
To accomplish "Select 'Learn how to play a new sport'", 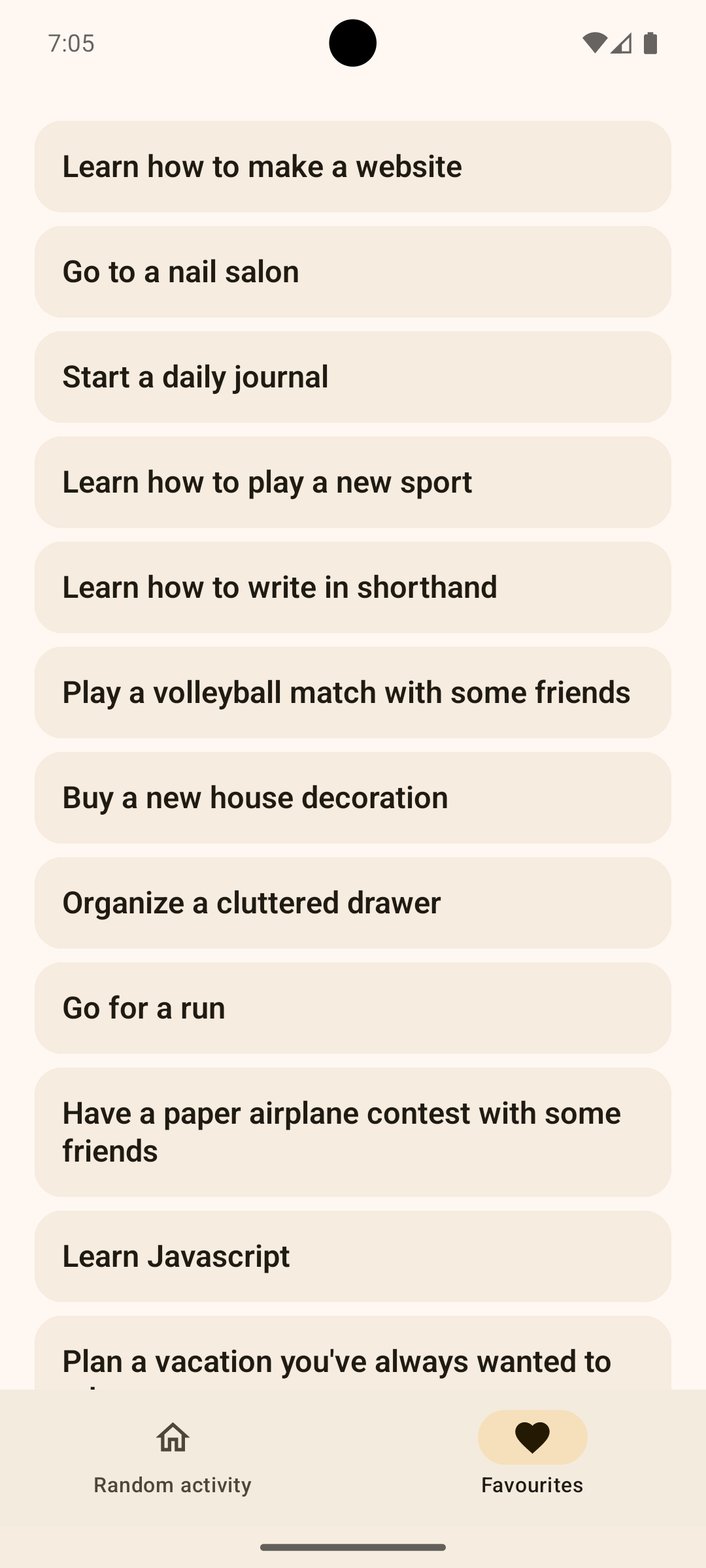I will 353,482.
